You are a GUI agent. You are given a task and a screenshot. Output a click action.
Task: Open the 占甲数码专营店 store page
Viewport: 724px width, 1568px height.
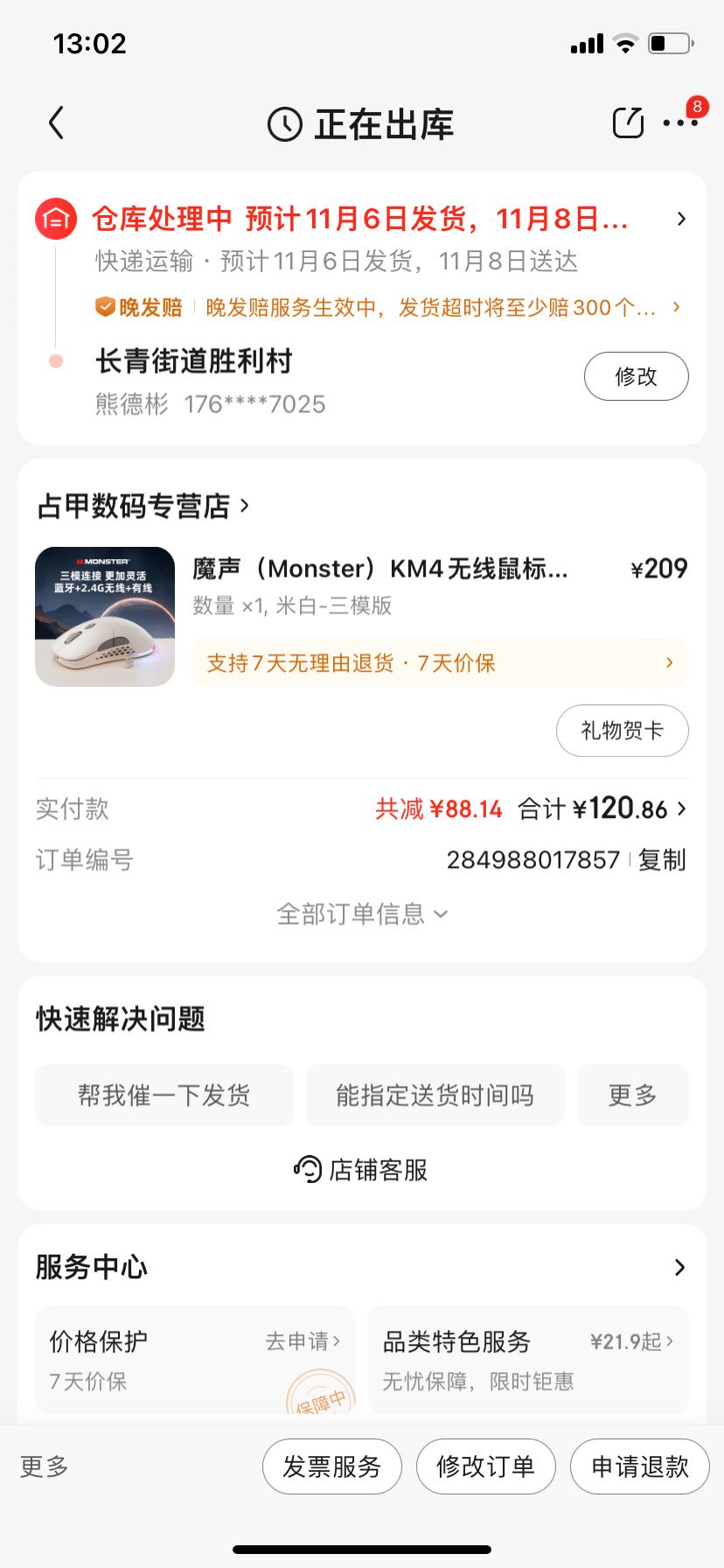click(x=138, y=506)
